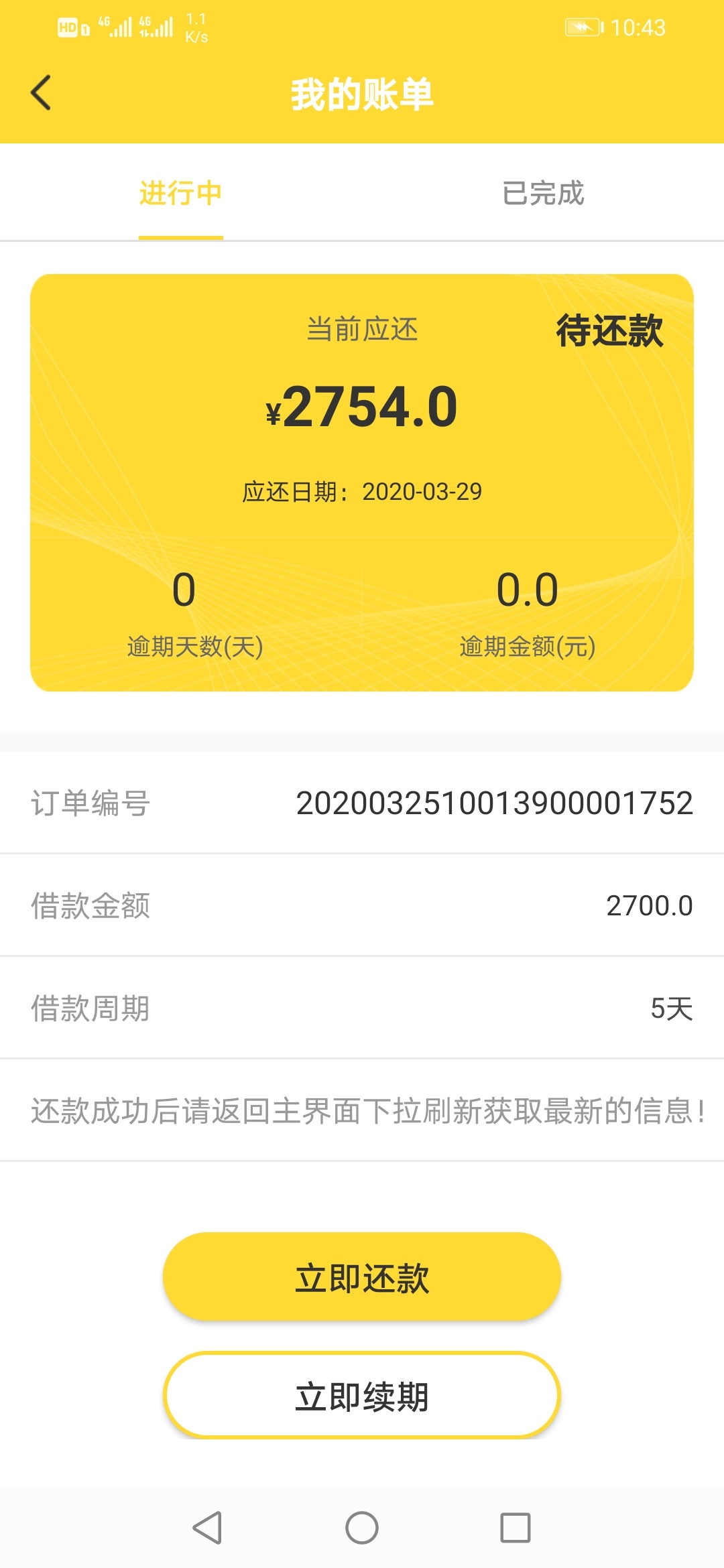Tap the system home button
The image size is (724, 1568).
pos(362,1528)
